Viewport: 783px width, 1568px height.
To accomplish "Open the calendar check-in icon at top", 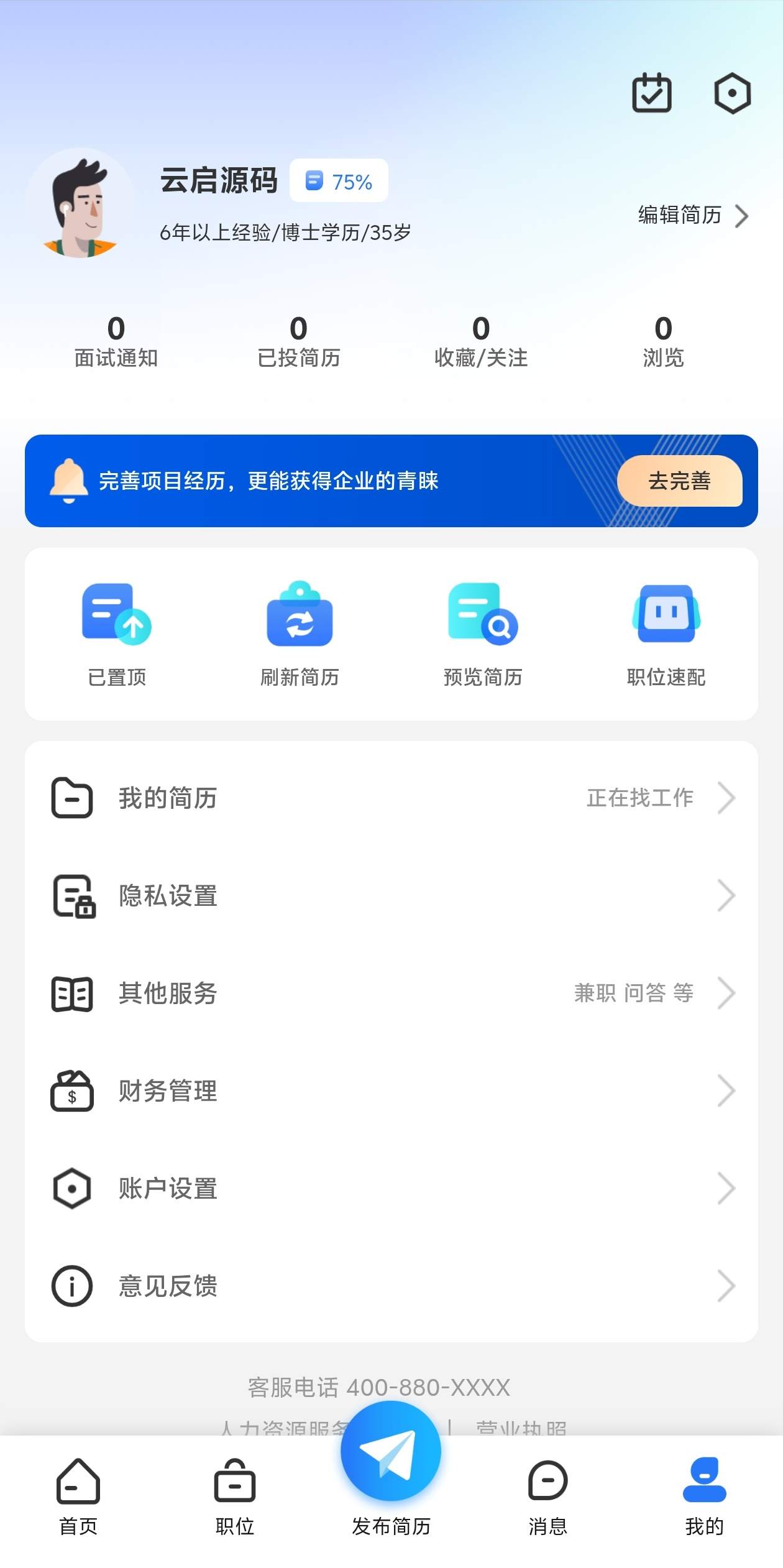I will (651, 93).
